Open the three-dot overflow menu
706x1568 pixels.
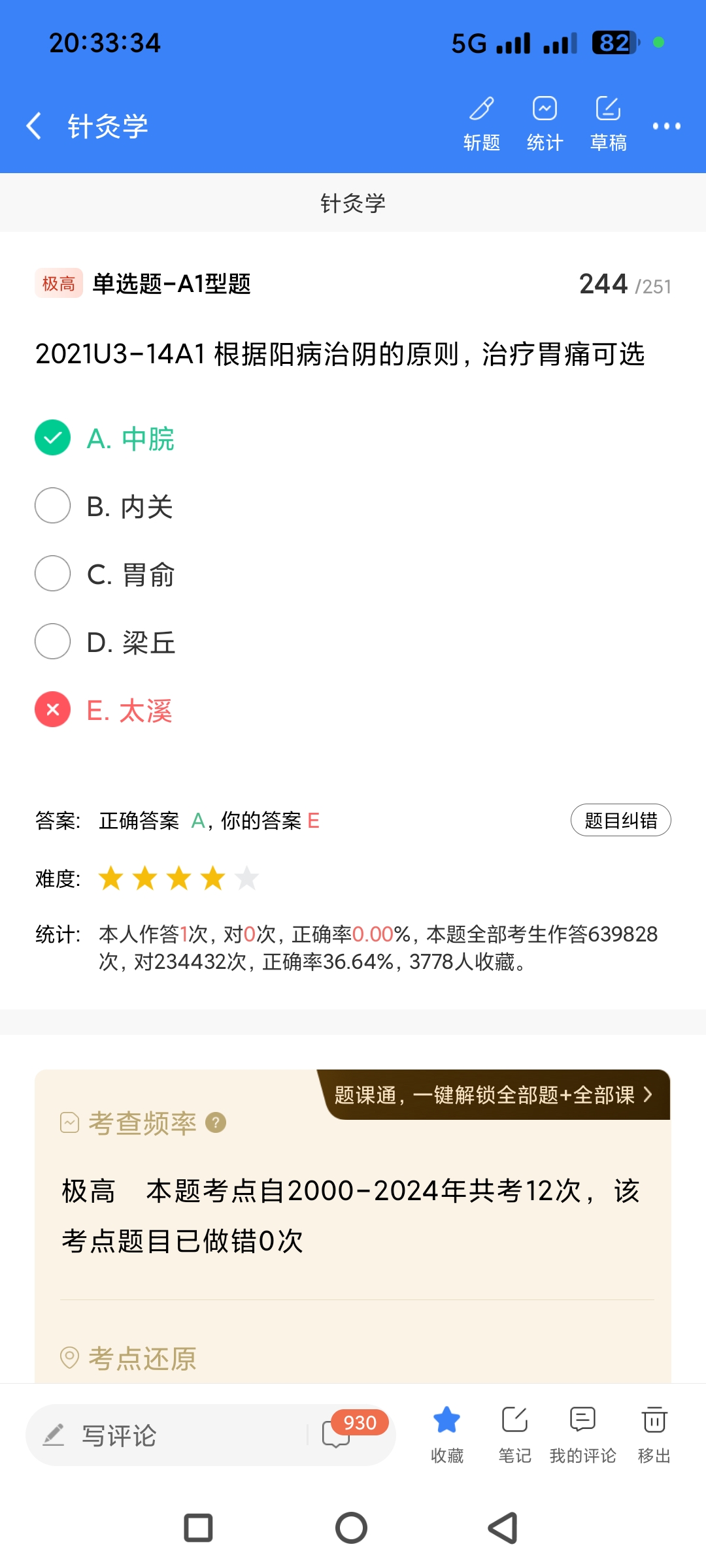(666, 126)
